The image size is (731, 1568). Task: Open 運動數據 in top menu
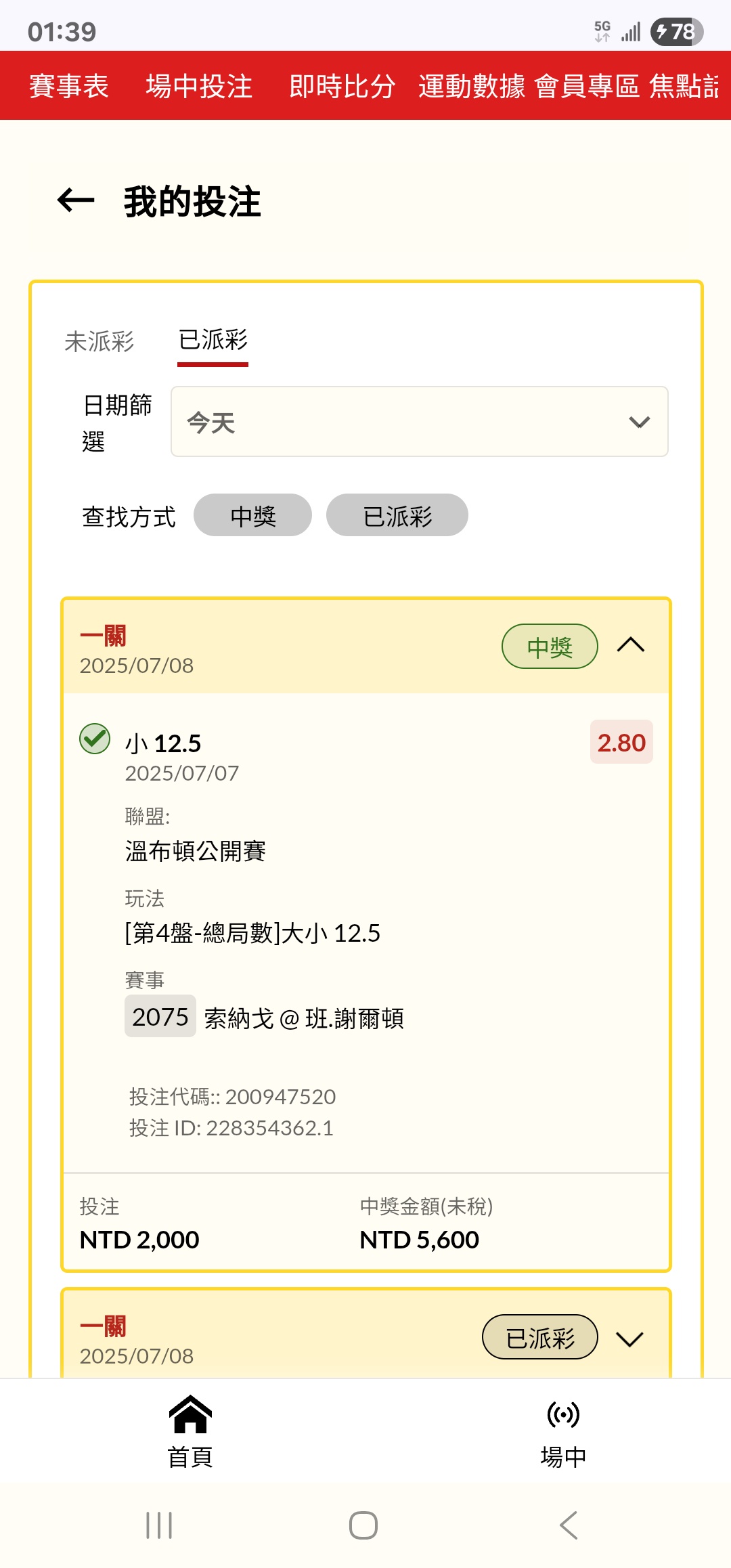472,86
